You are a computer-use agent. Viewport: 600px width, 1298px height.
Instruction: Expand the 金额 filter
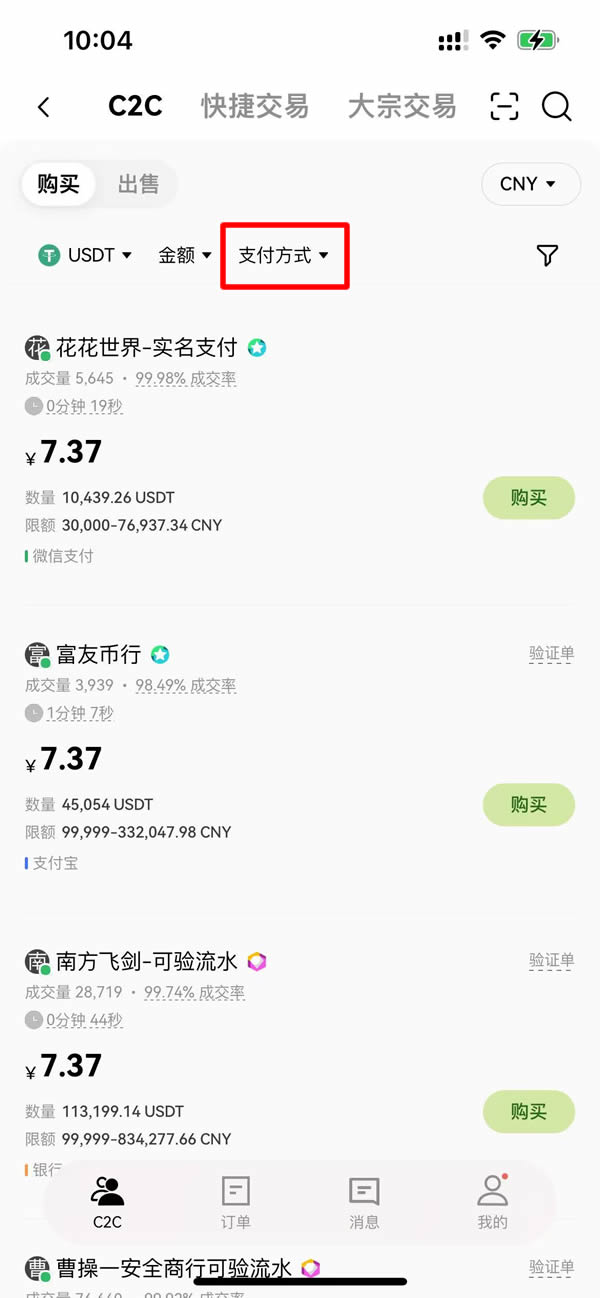[x=185, y=255]
